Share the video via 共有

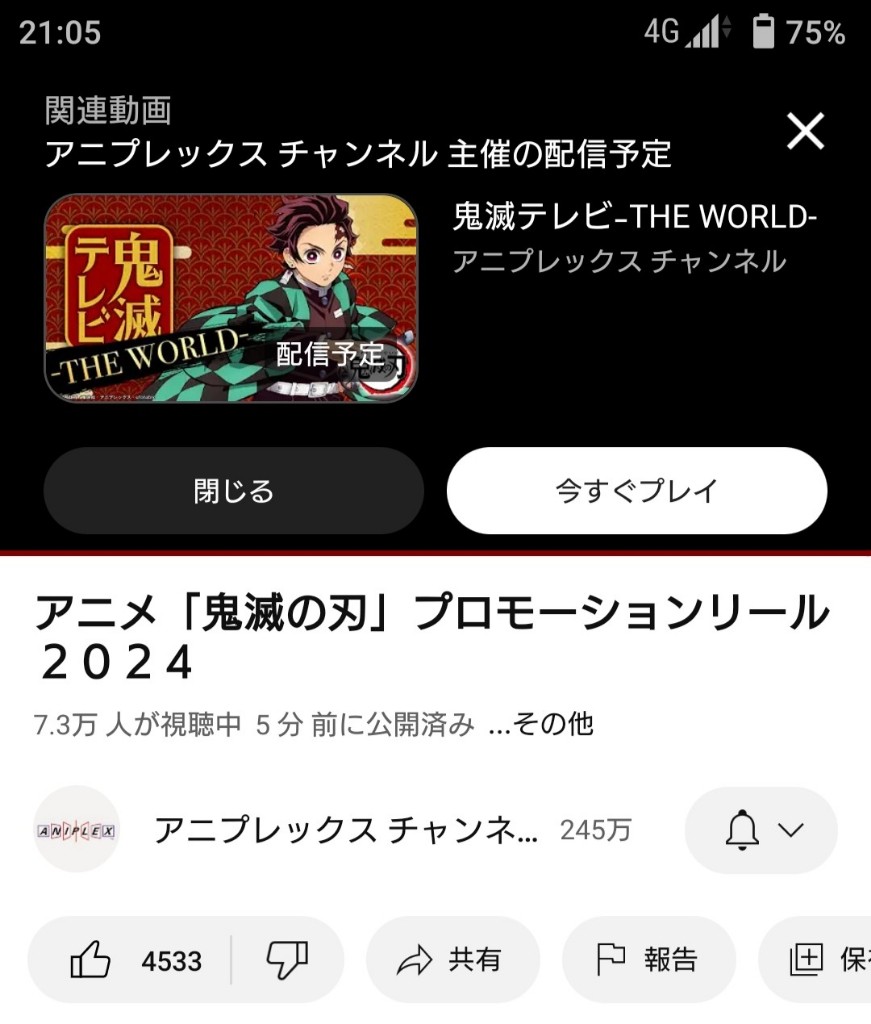(452, 961)
